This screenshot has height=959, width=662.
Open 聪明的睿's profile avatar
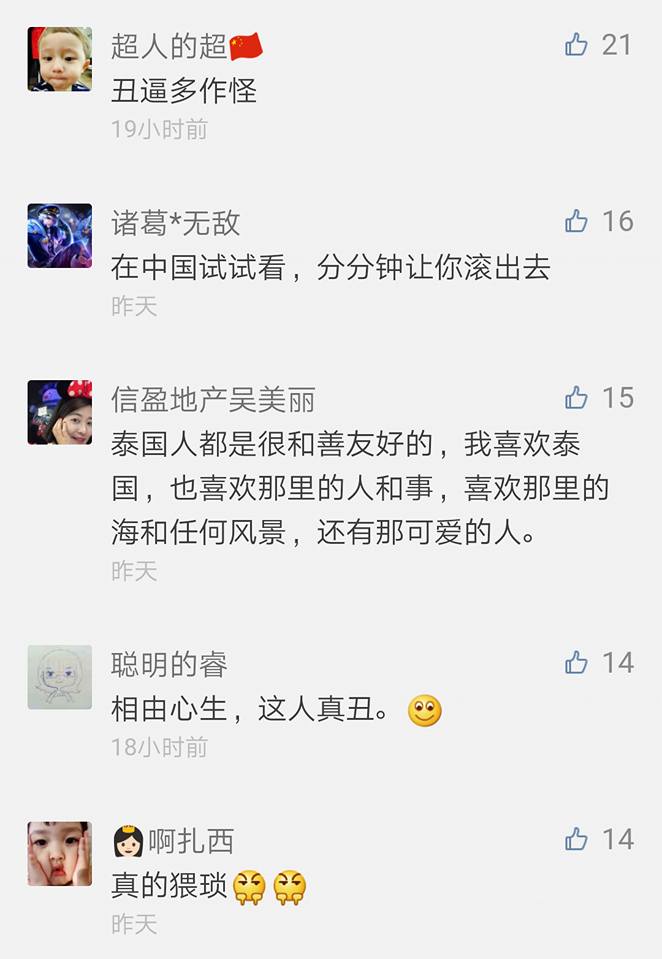click(60, 677)
